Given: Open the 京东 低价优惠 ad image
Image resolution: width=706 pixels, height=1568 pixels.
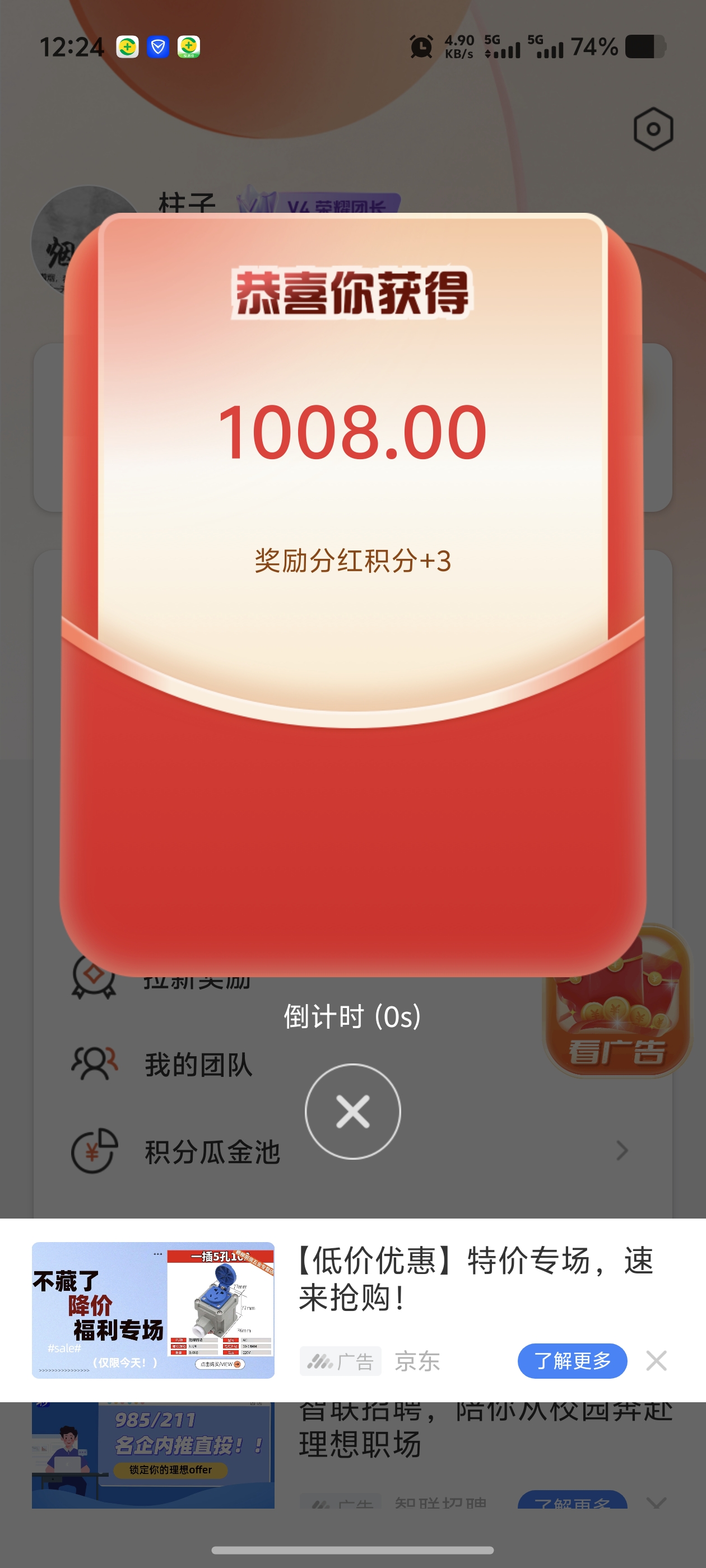Looking at the screenshot, I should click(153, 1310).
